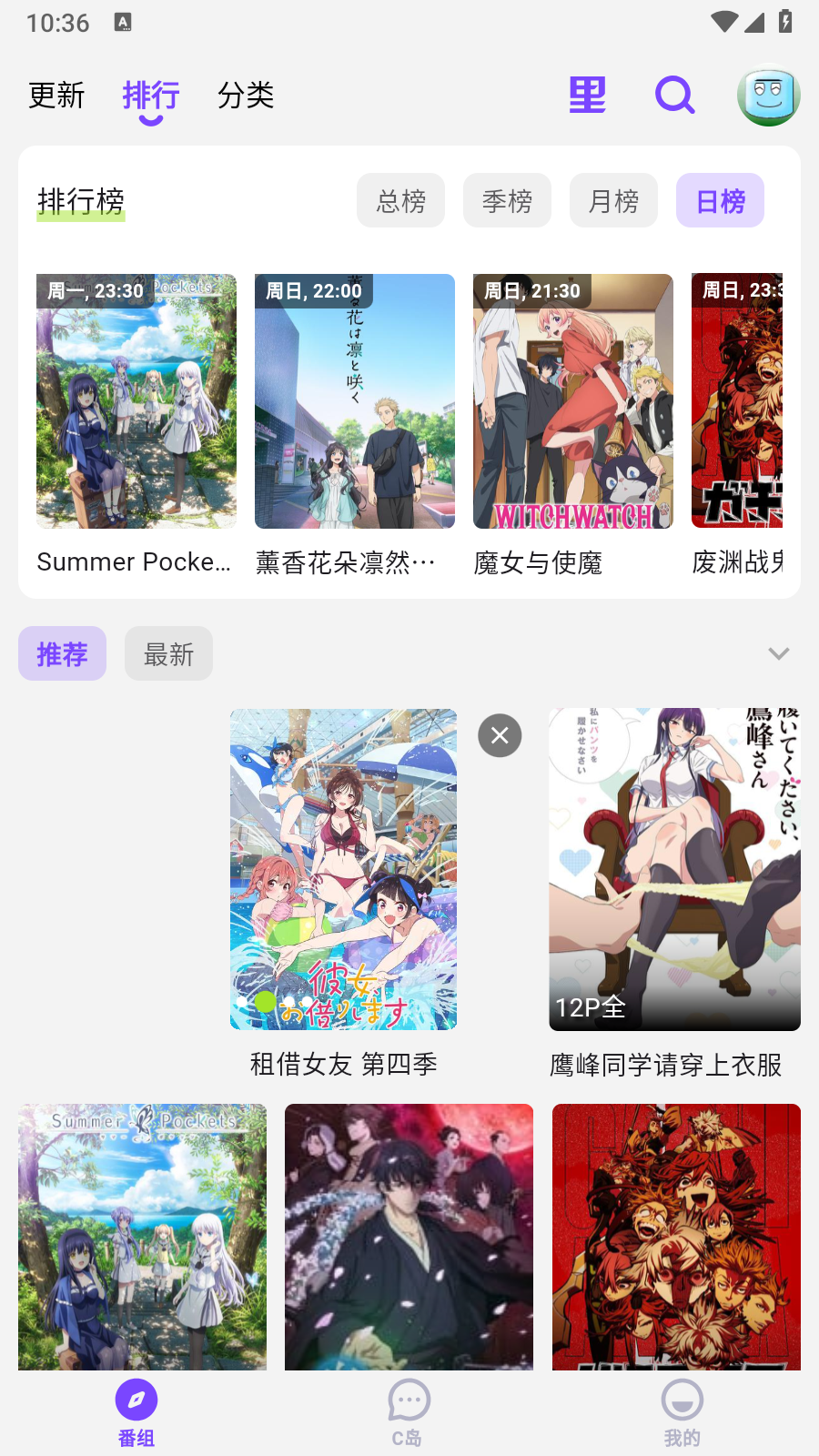Image resolution: width=819 pixels, height=1456 pixels.
Task: Select the 总榜 ranking option
Action: pyautogui.click(x=400, y=200)
